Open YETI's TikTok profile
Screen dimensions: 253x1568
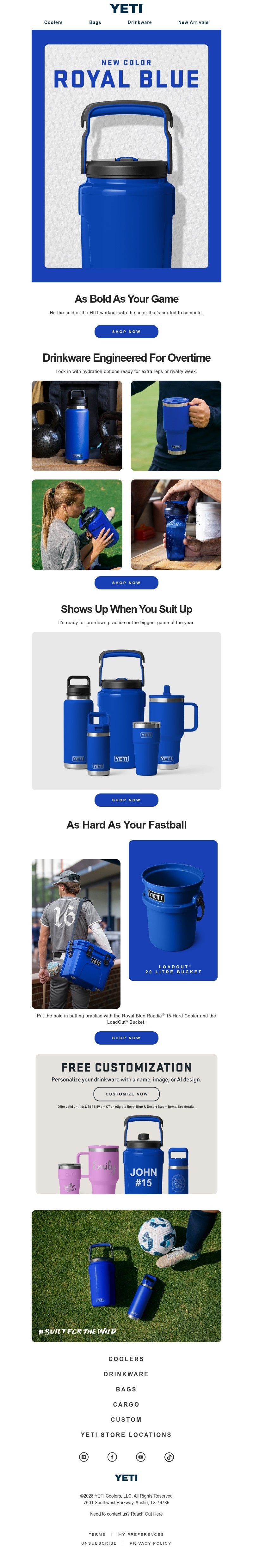[x=169, y=1456]
